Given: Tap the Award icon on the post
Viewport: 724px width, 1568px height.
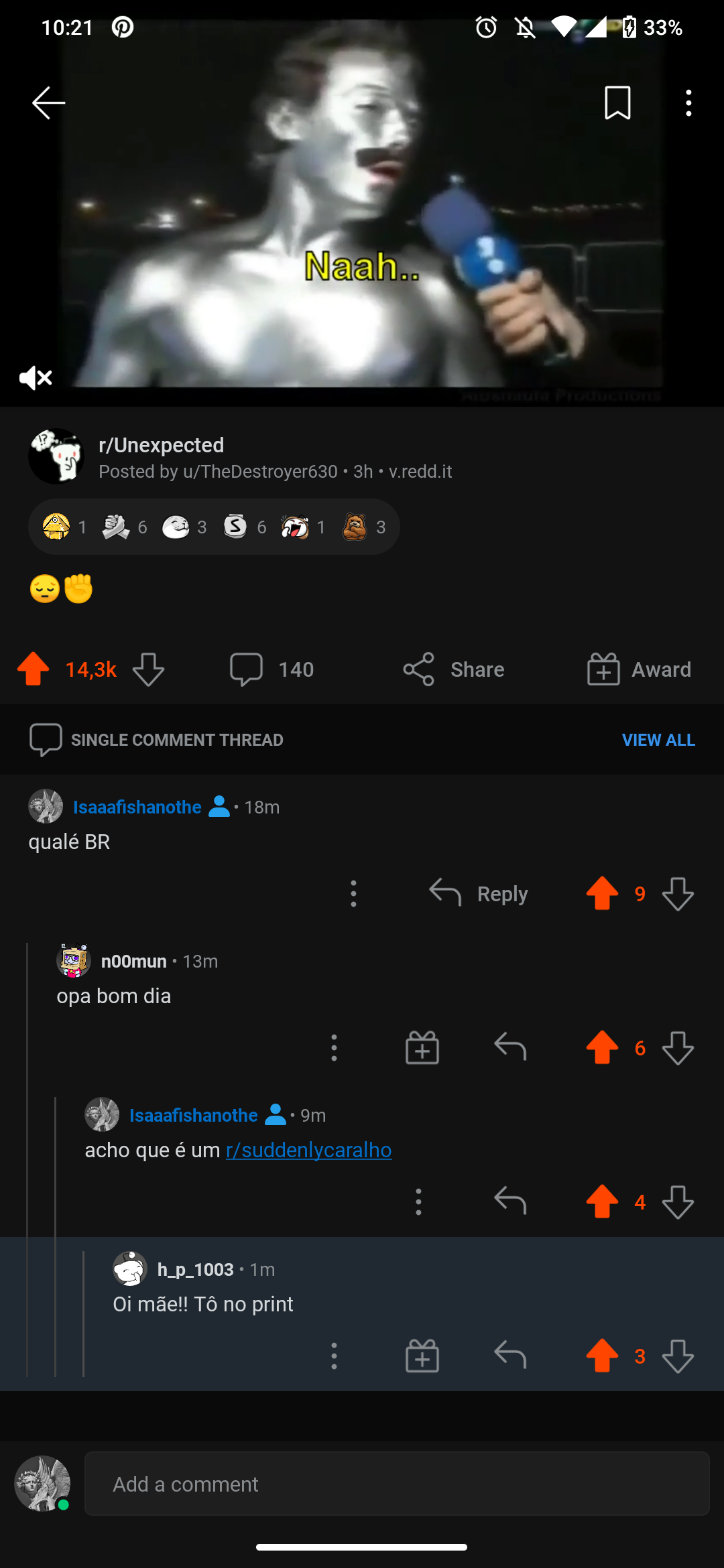Looking at the screenshot, I should tap(603, 668).
